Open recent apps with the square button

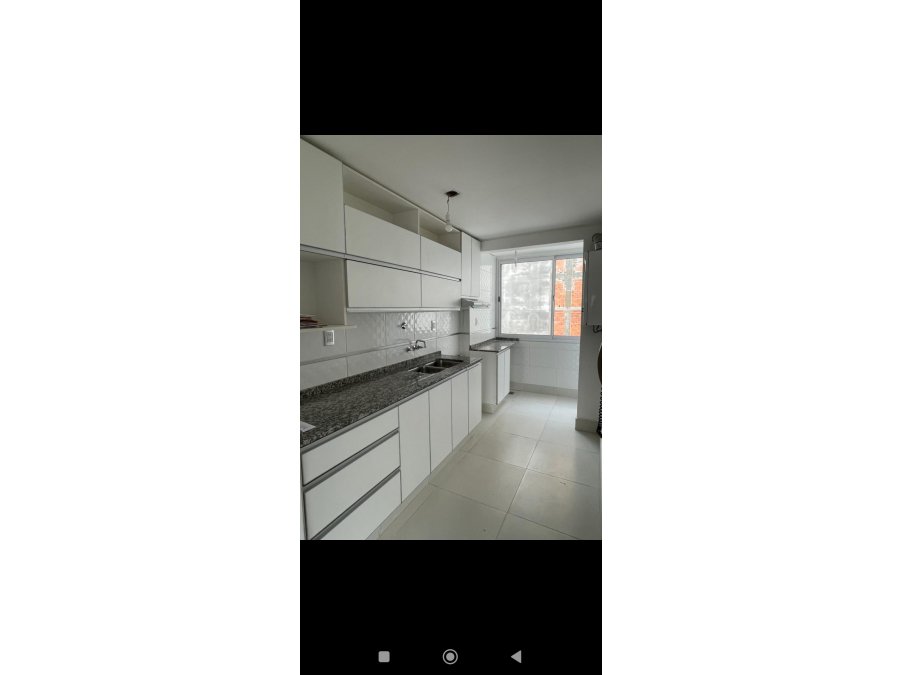tap(384, 657)
